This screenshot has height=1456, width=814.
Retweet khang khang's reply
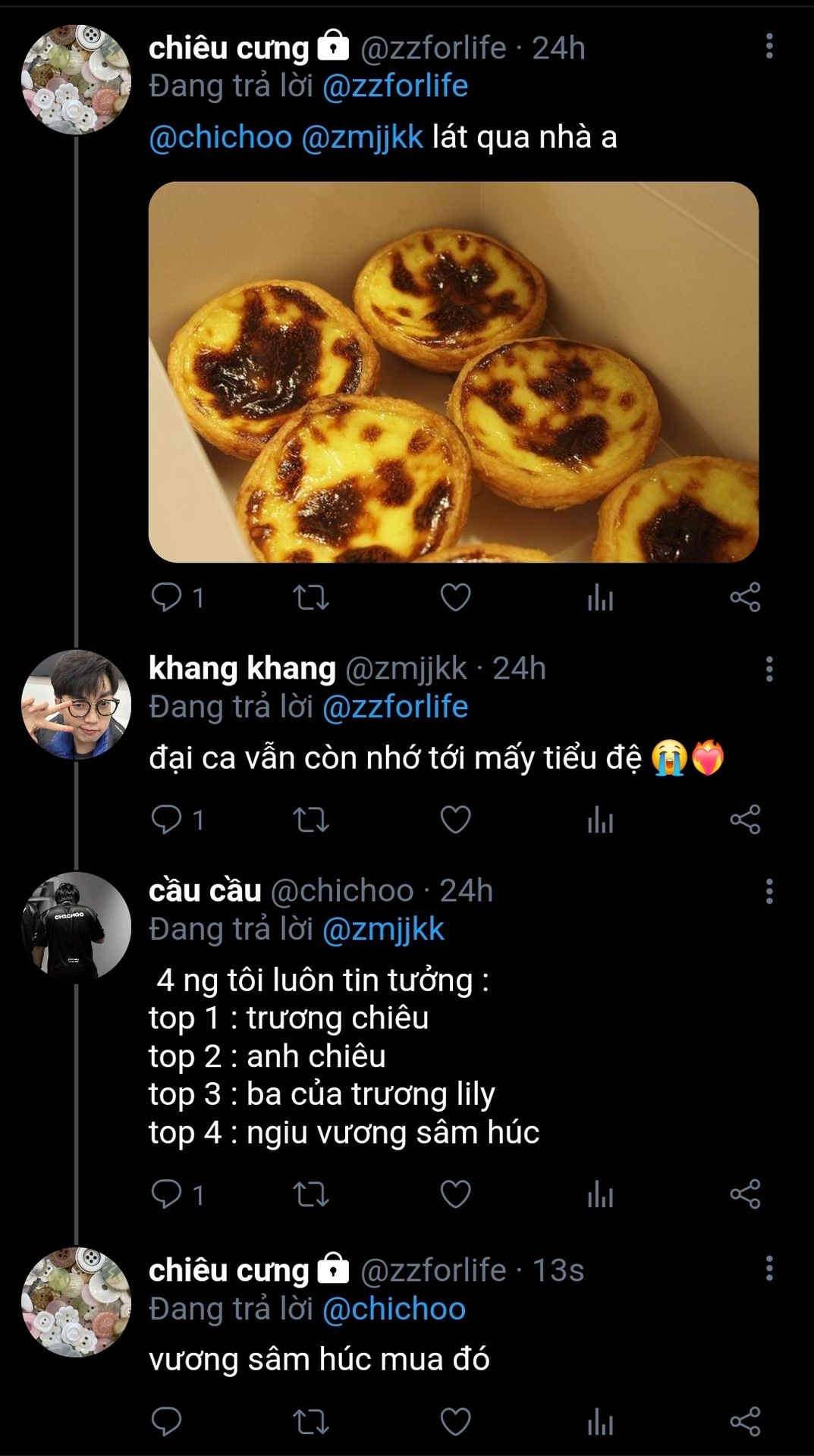[x=311, y=820]
